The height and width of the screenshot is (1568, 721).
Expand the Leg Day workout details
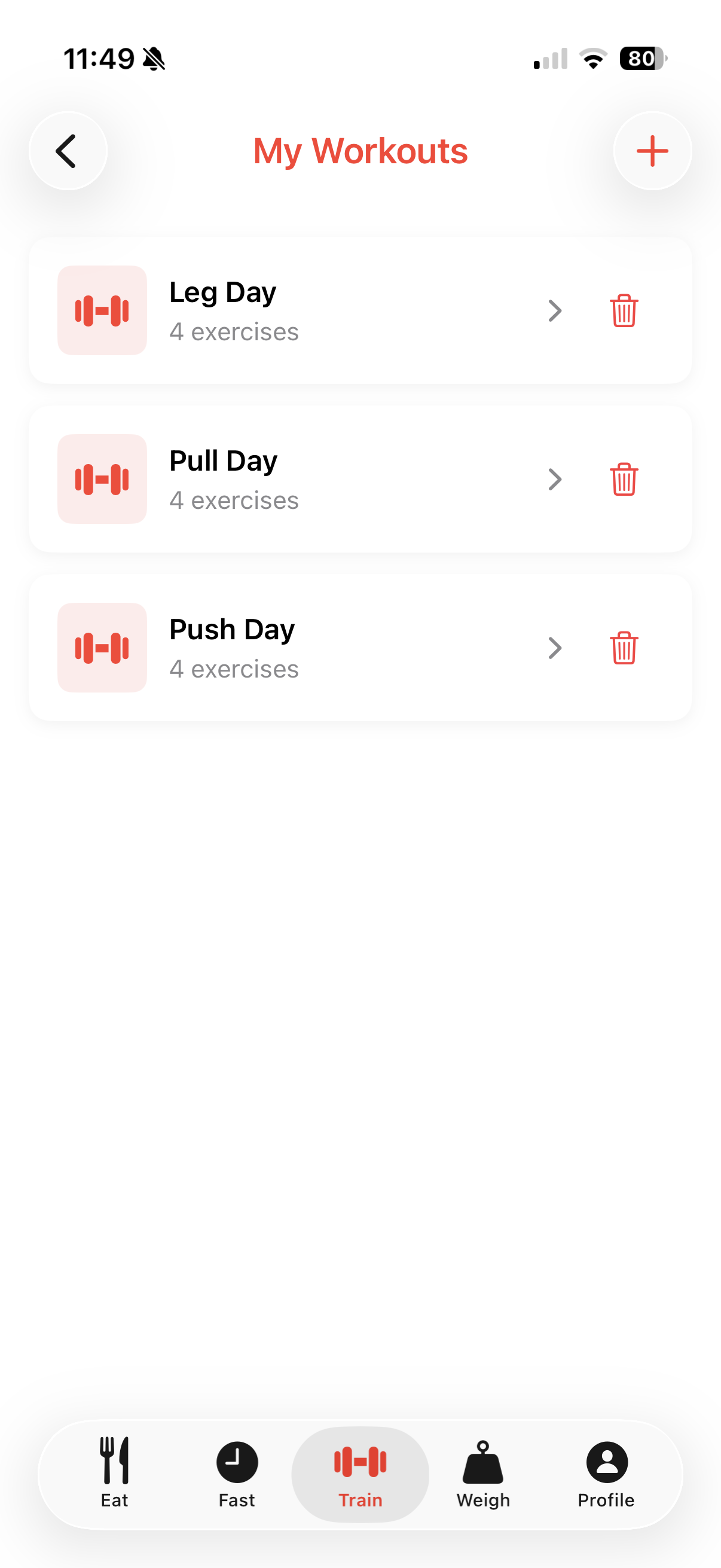point(555,310)
